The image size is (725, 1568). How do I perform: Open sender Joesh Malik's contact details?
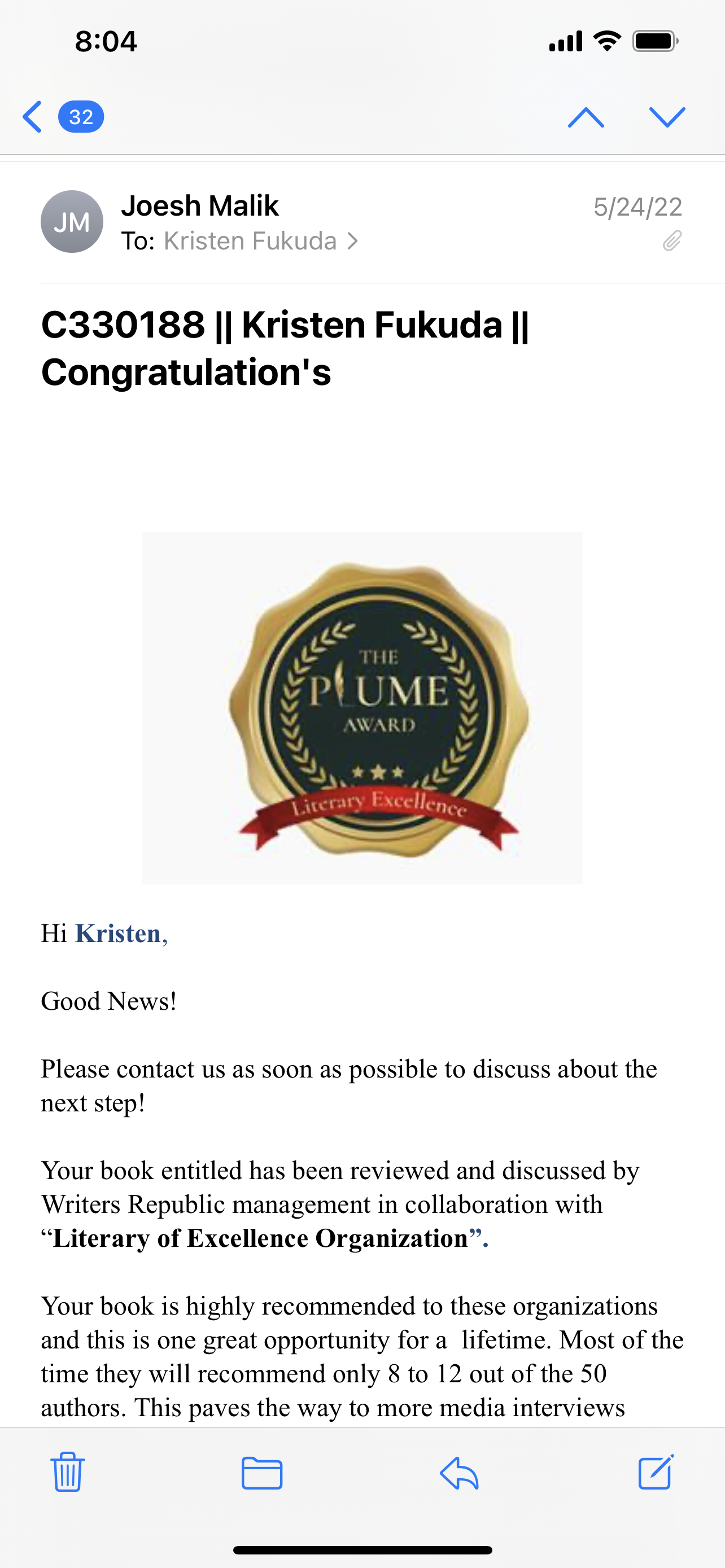[200, 206]
